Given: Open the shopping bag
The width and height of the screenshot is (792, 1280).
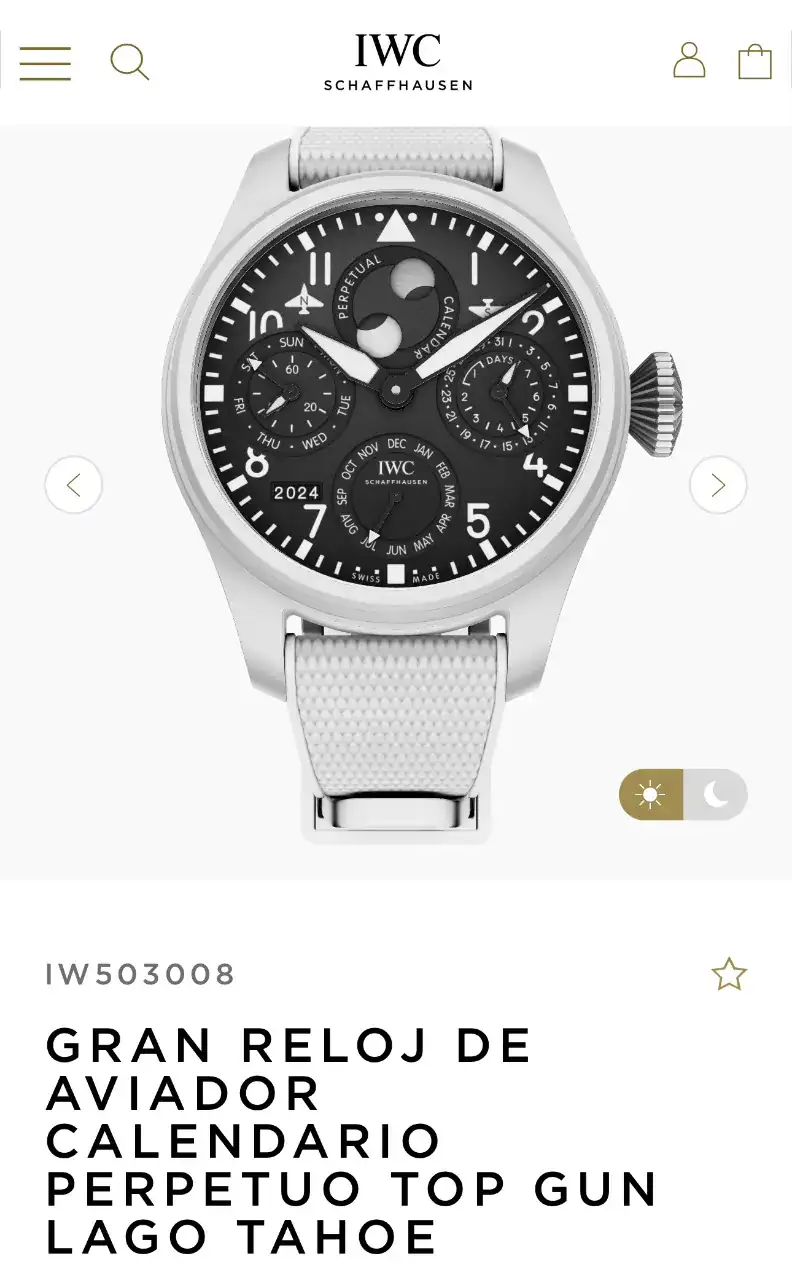Looking at the screenshot, I should pos(755,62).
